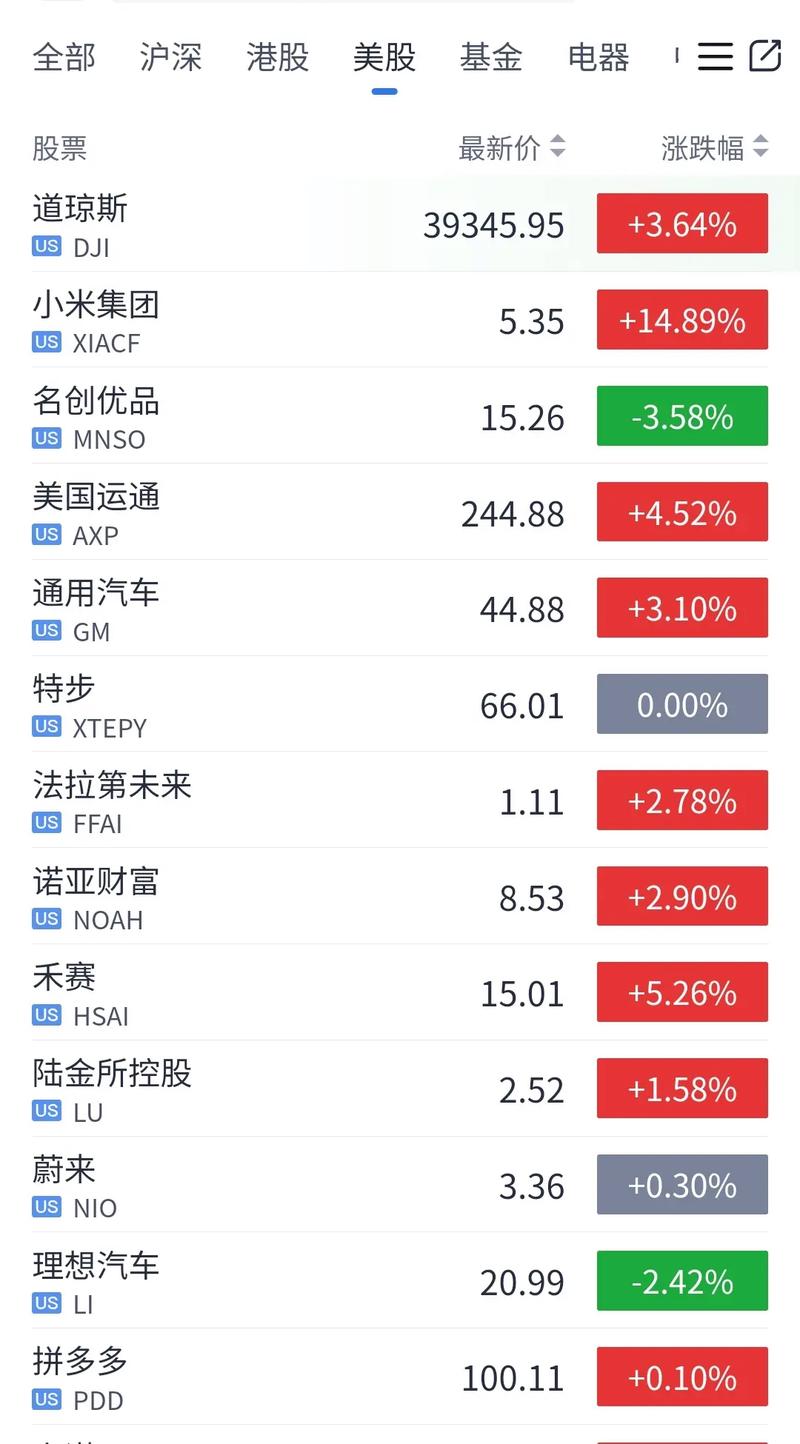Click the US market badge beside DJI
Screen dimensions: 800x1444
point(46,246)
